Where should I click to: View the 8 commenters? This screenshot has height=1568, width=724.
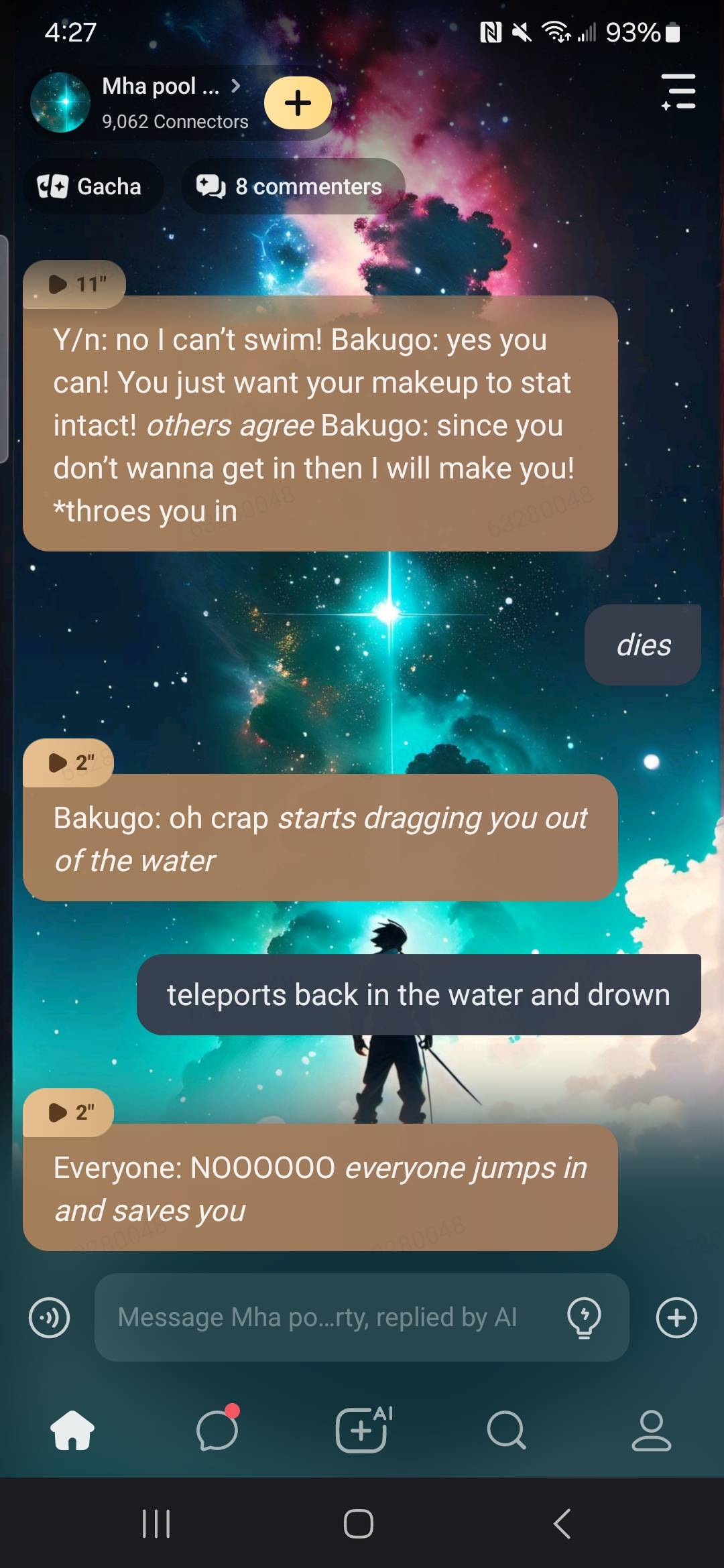click(292, 186)
